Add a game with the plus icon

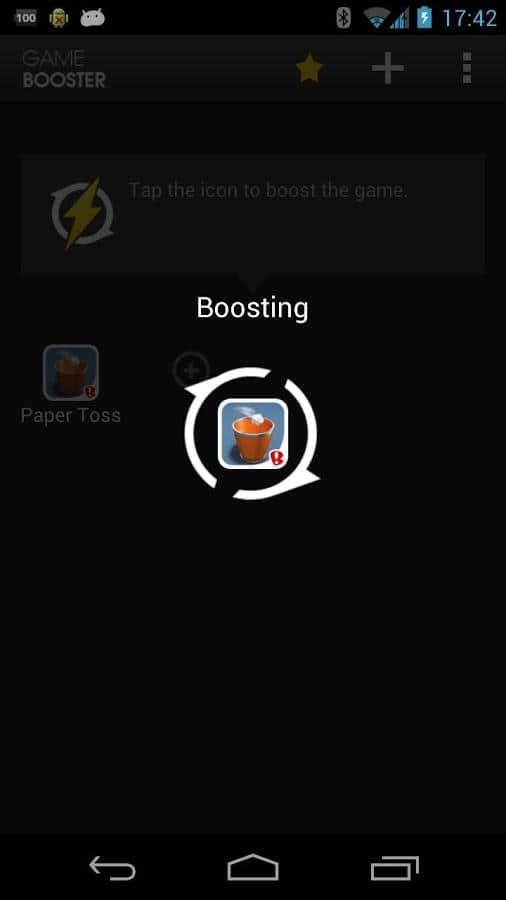pyautogui.click(x=388, y=68)
